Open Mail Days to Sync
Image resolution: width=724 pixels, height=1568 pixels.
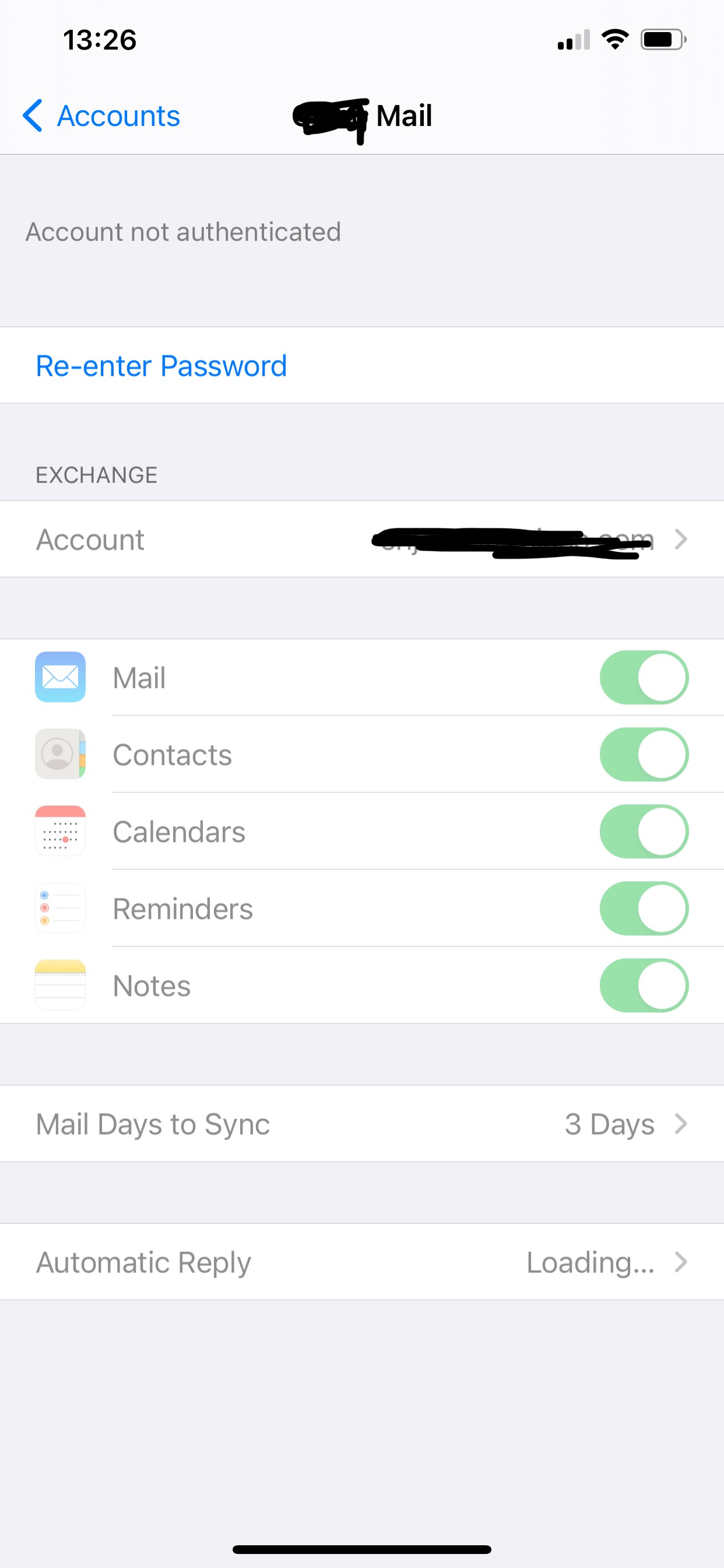pos(361,1123)
